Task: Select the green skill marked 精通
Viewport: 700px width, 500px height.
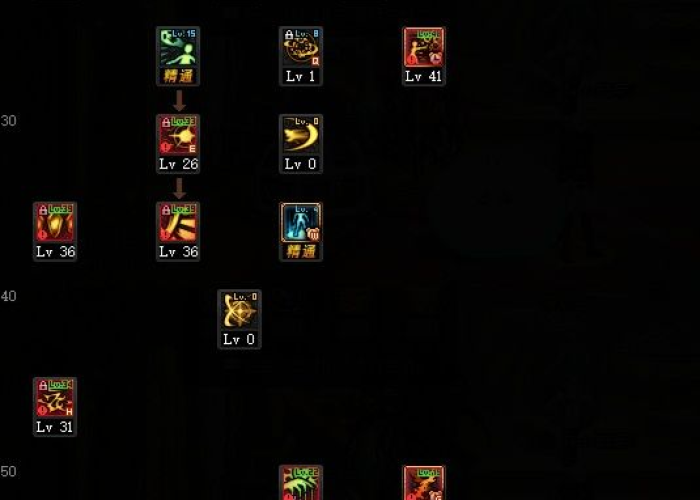Action: pyautogui.click(x=178, y=48)
